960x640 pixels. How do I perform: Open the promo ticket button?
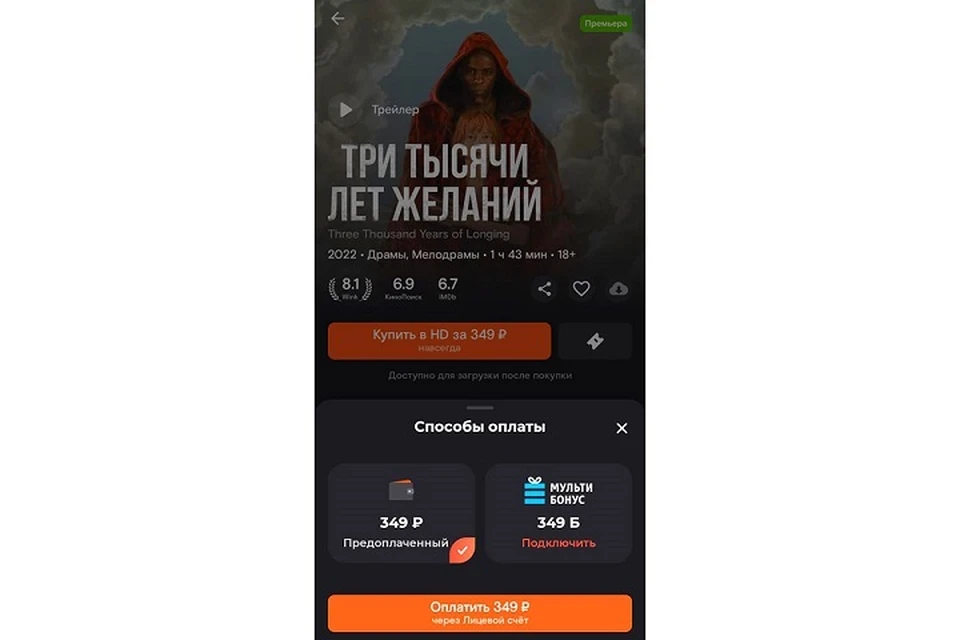595,341
